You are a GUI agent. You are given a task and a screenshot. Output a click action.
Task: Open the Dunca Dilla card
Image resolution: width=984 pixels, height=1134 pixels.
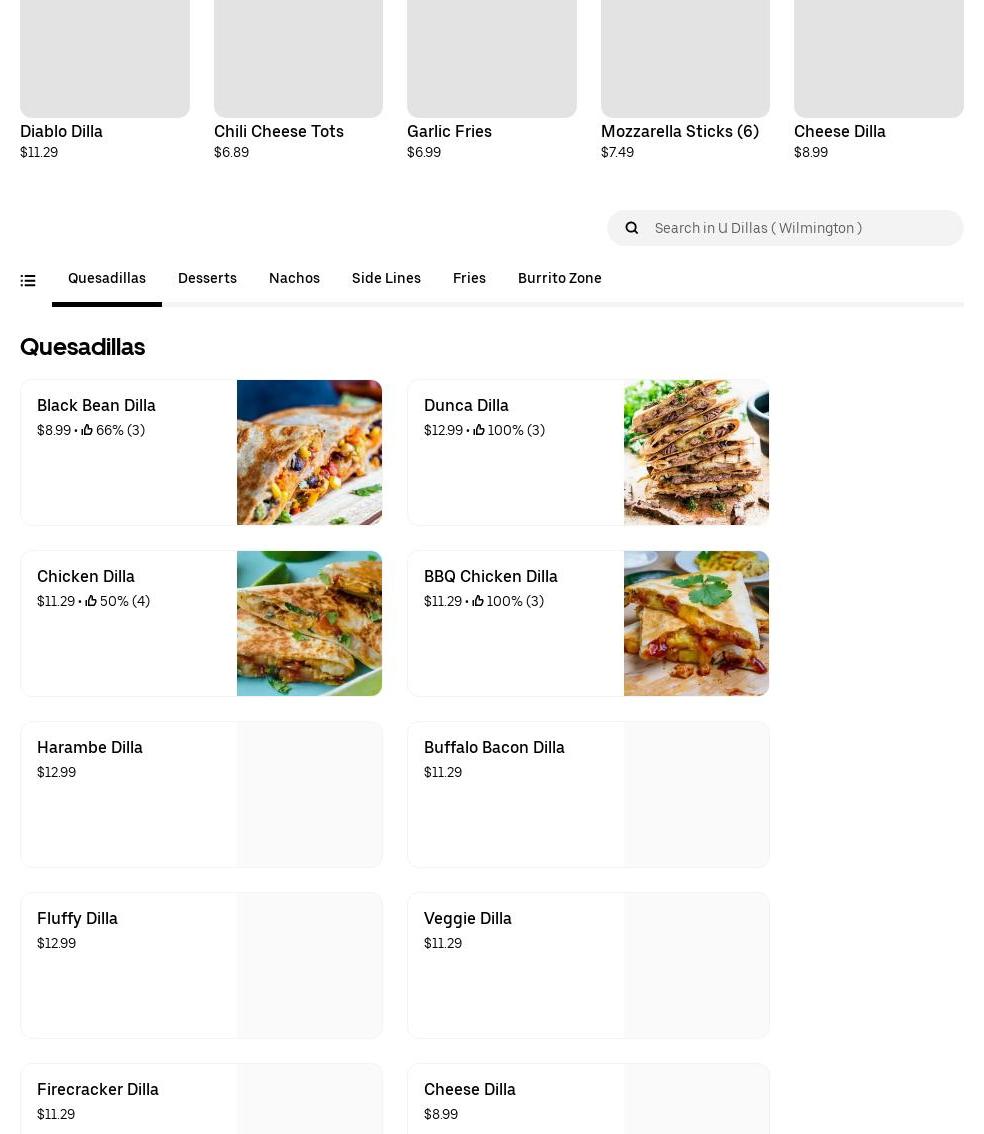588,452
